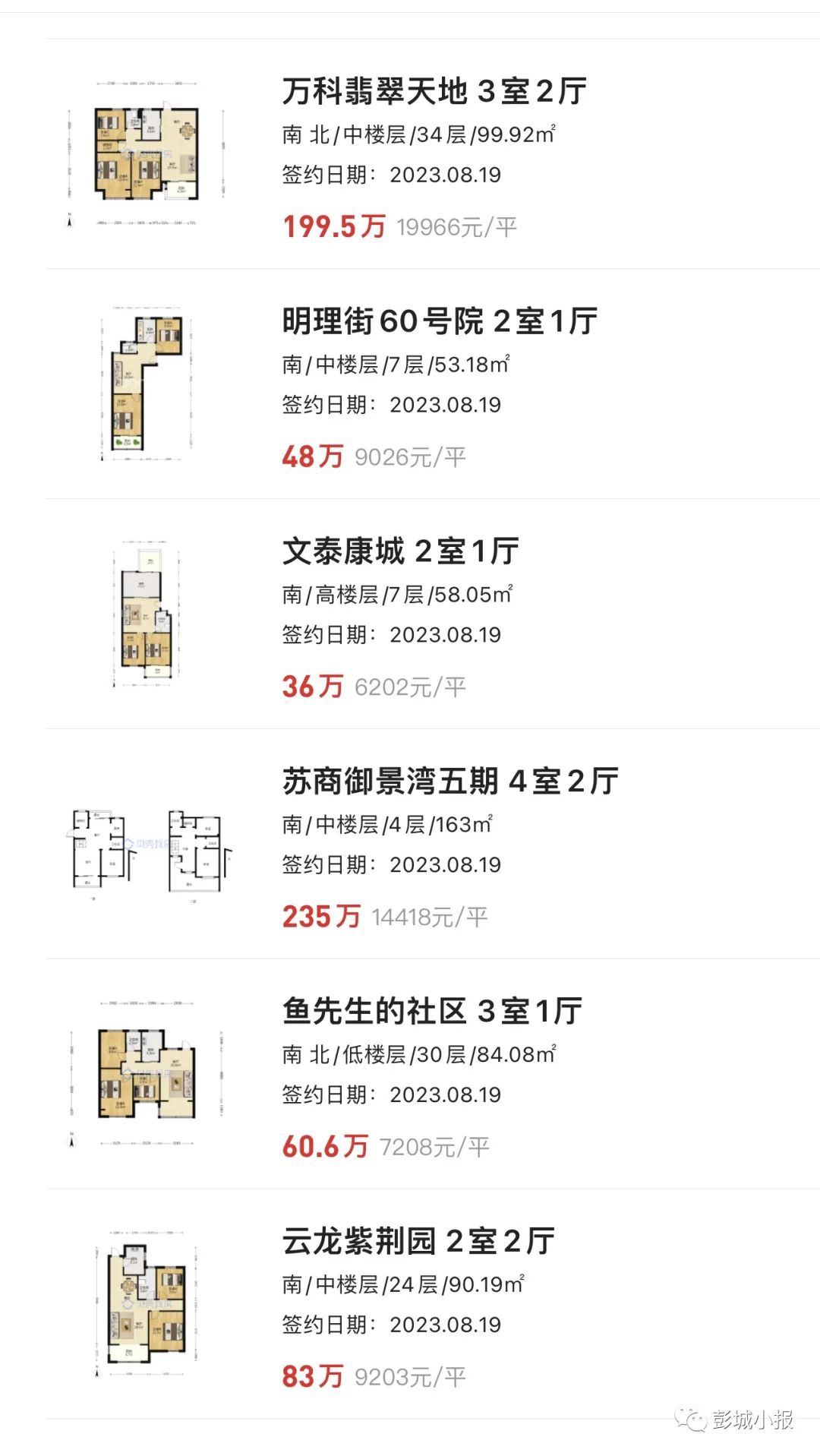View the 文泰康城 2室1厅 sale record
Viewport: 820px width, 1456px height.
pyautogui.click(x=400, y=552)
